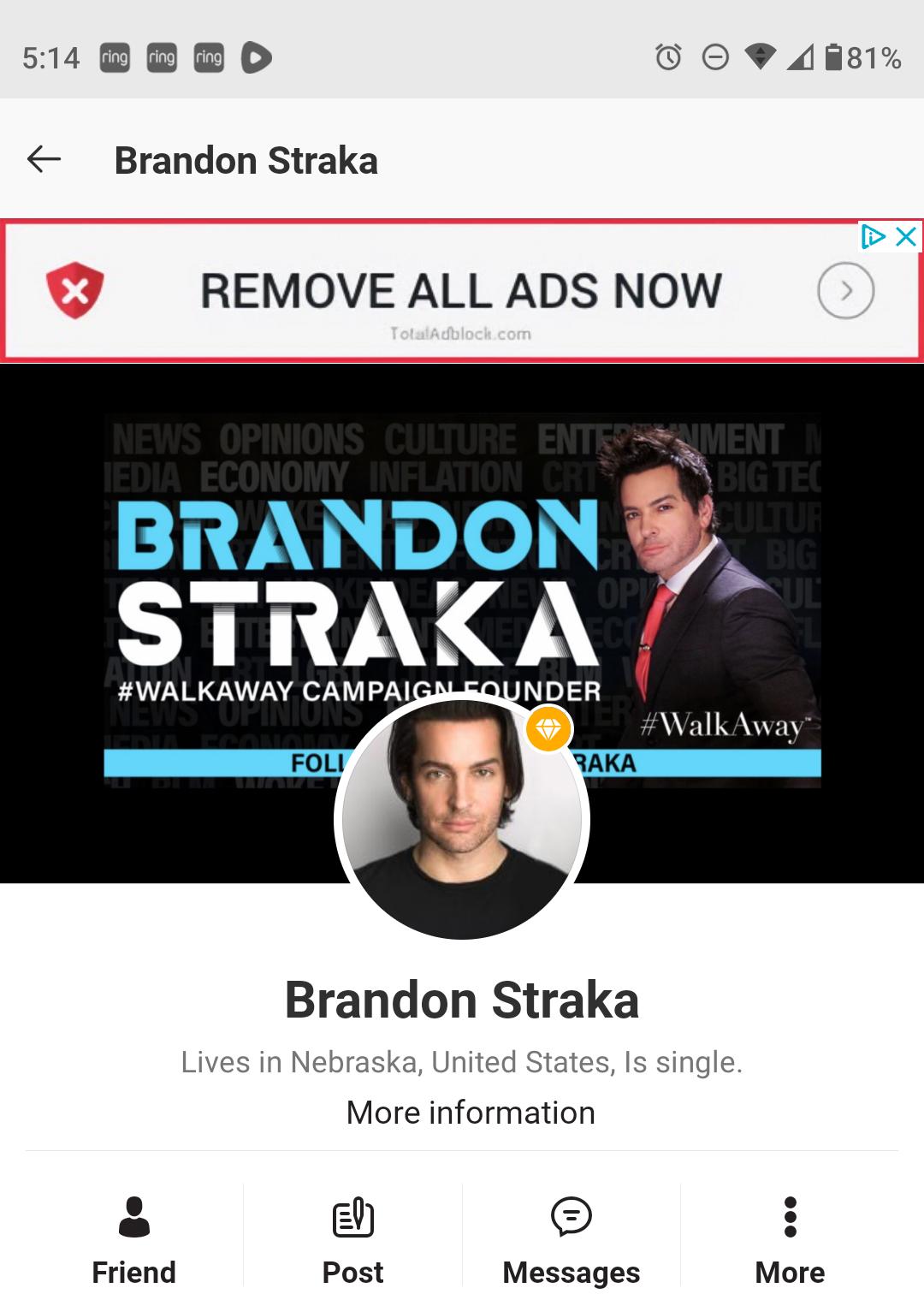Open Messages with Brandon Straka

pos(571,1239)
